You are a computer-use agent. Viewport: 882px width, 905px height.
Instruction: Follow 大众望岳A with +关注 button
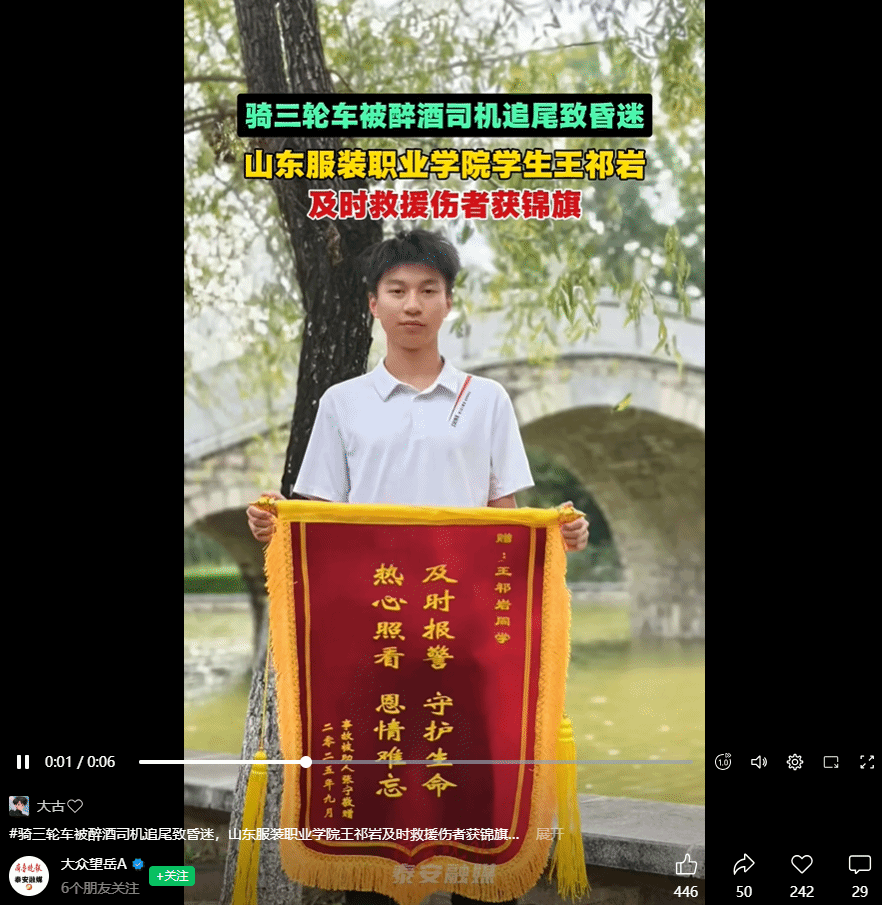tap(172, 876)
